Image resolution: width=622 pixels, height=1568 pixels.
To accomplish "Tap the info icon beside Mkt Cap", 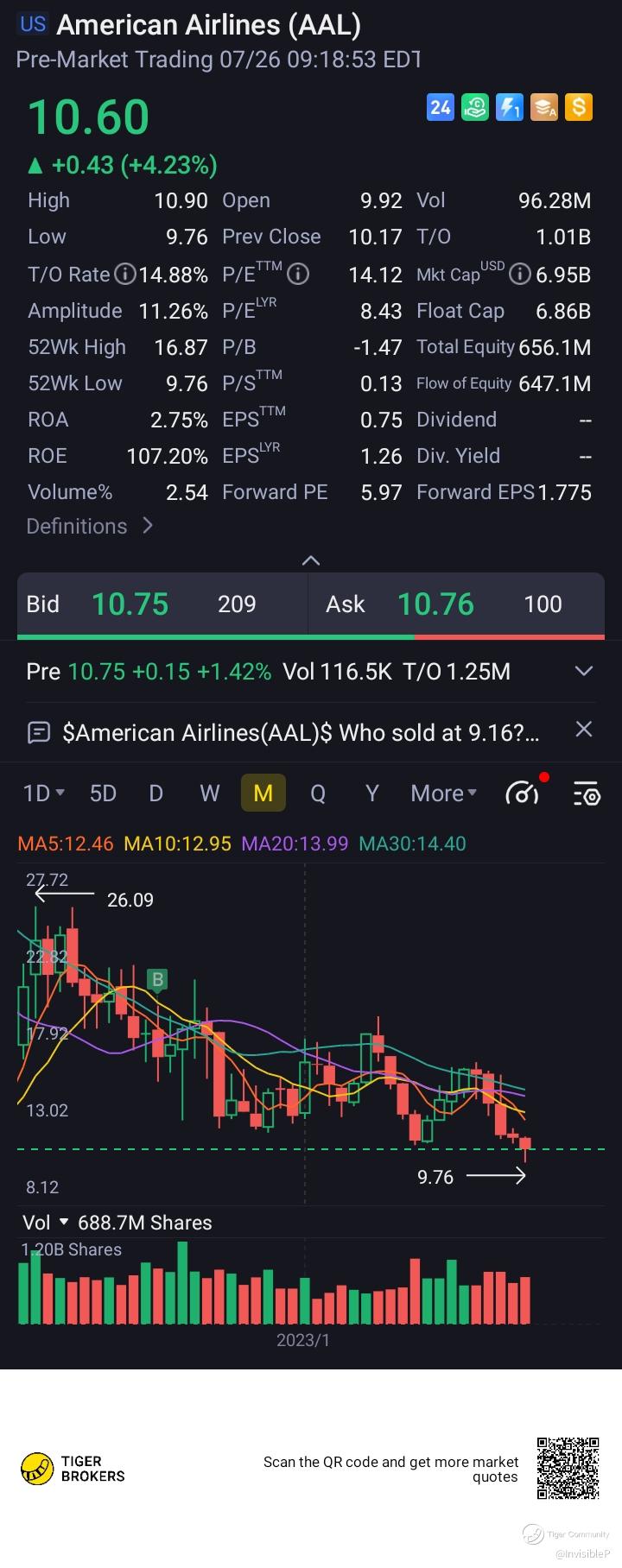I will [x=519, y=275].
